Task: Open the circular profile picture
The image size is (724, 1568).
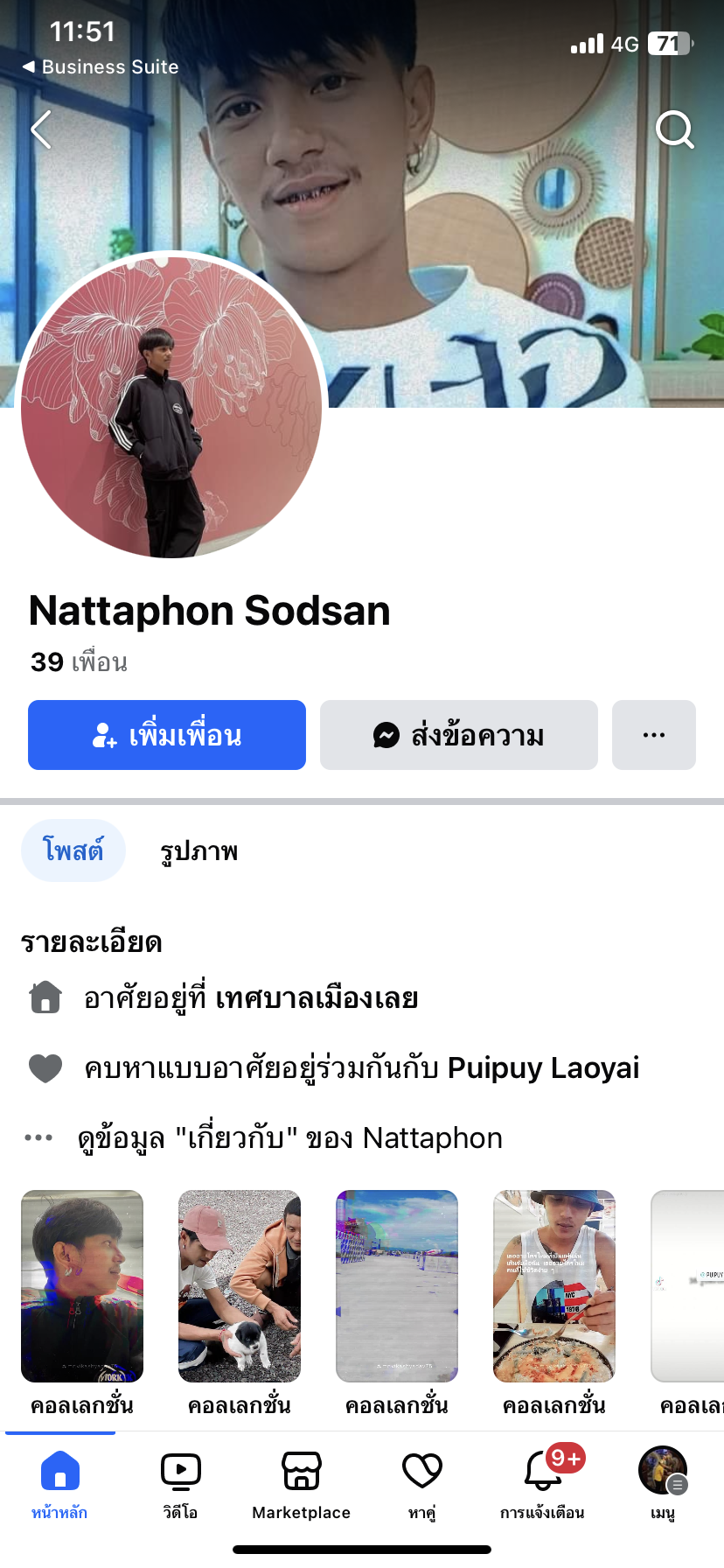Action: pyautogui.click(x=171, y=407)
